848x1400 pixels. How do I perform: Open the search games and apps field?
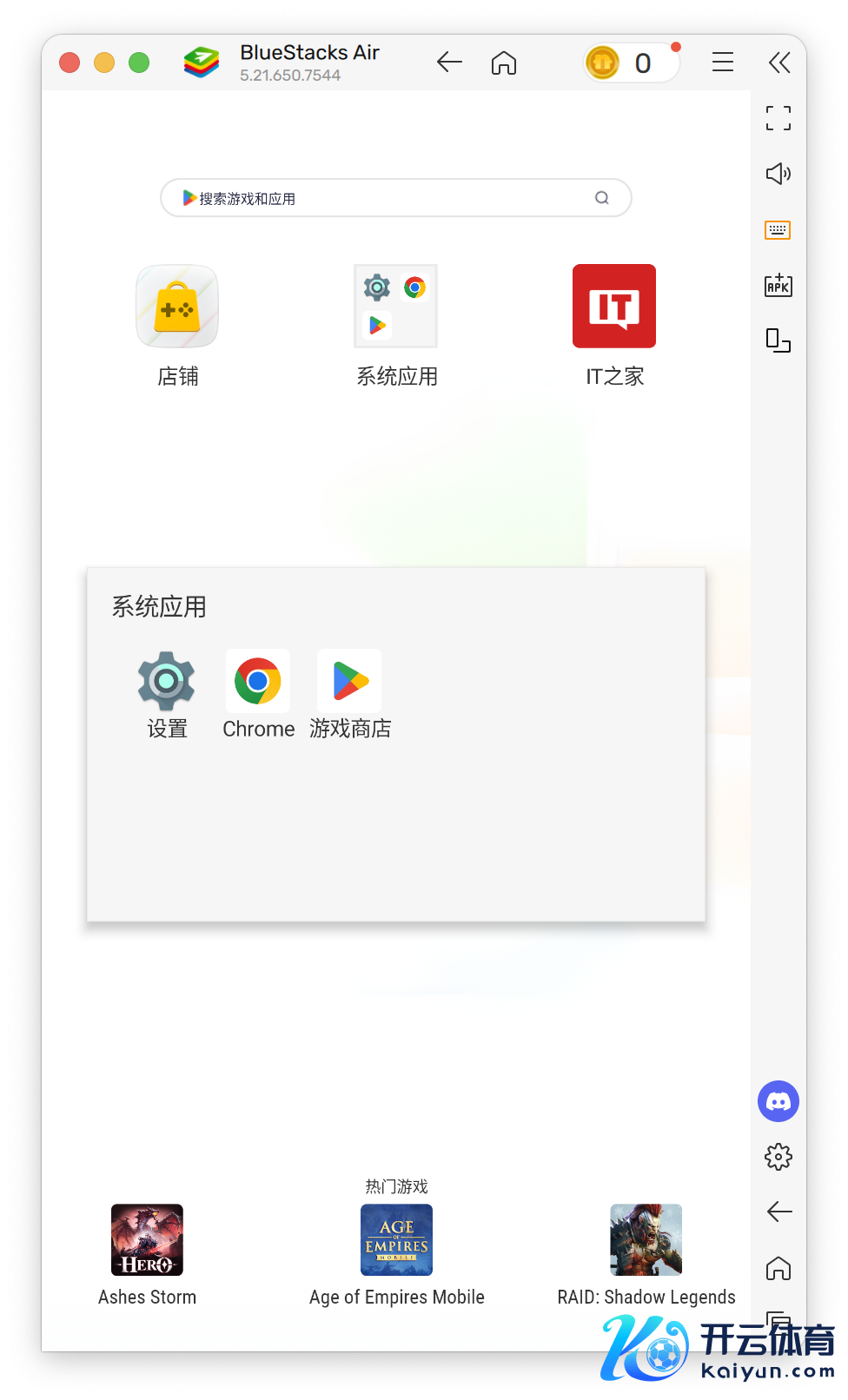[x=395, y=198]
